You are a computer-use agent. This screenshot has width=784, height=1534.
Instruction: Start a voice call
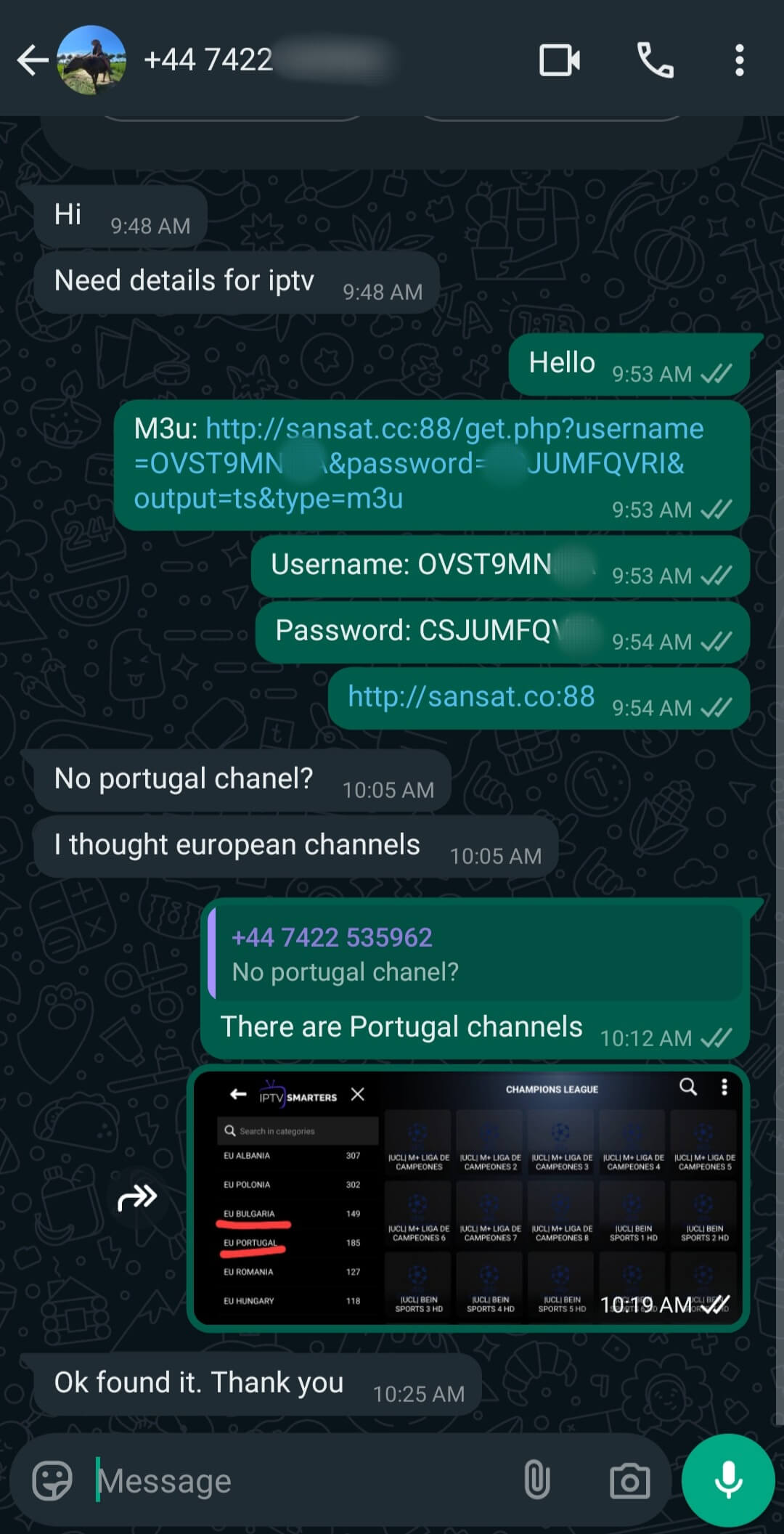click(655, 60)
